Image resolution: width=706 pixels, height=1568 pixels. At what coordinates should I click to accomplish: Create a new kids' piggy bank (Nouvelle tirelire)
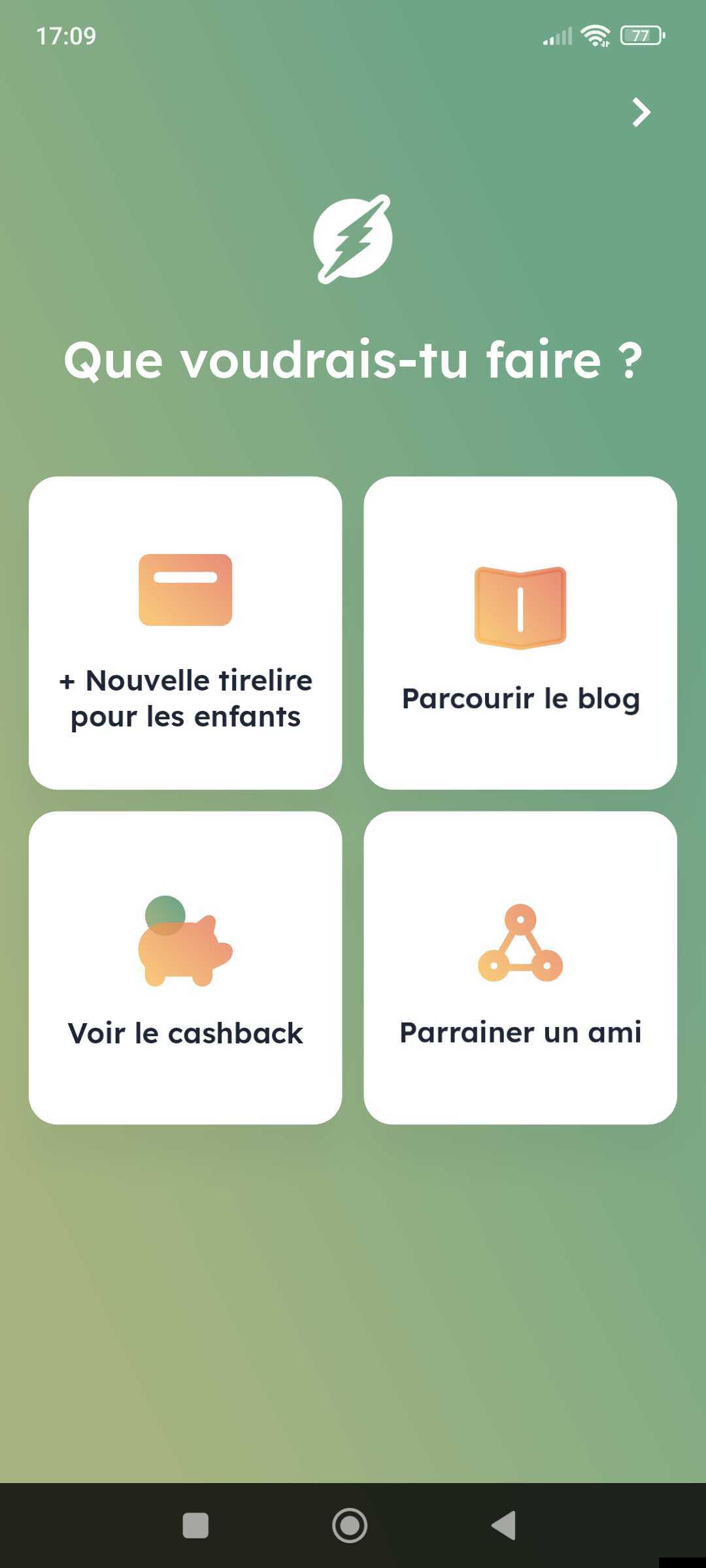click(x=185, y=632)
